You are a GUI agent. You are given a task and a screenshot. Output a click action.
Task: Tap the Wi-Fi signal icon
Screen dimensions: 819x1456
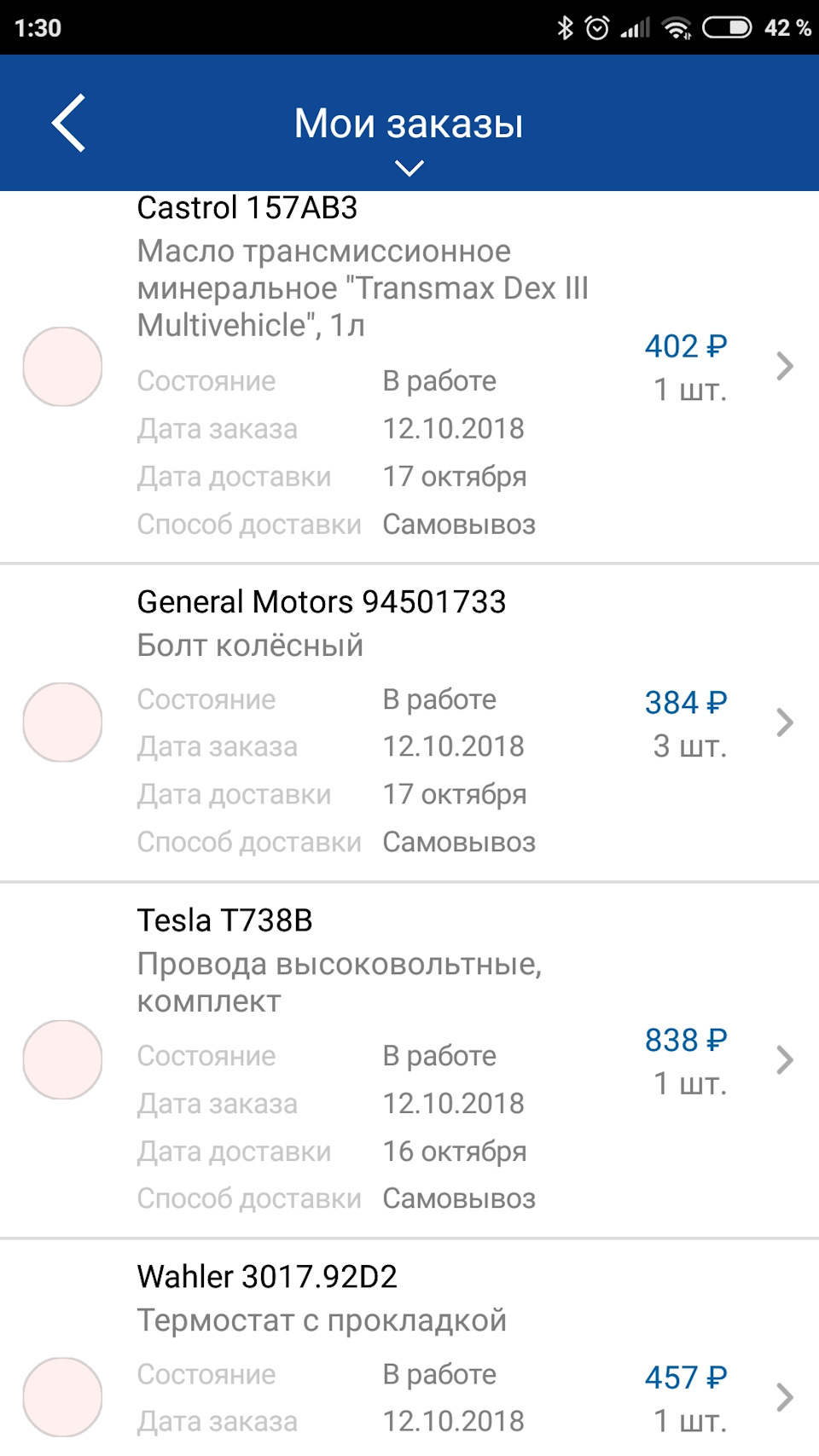pos(678,27)
